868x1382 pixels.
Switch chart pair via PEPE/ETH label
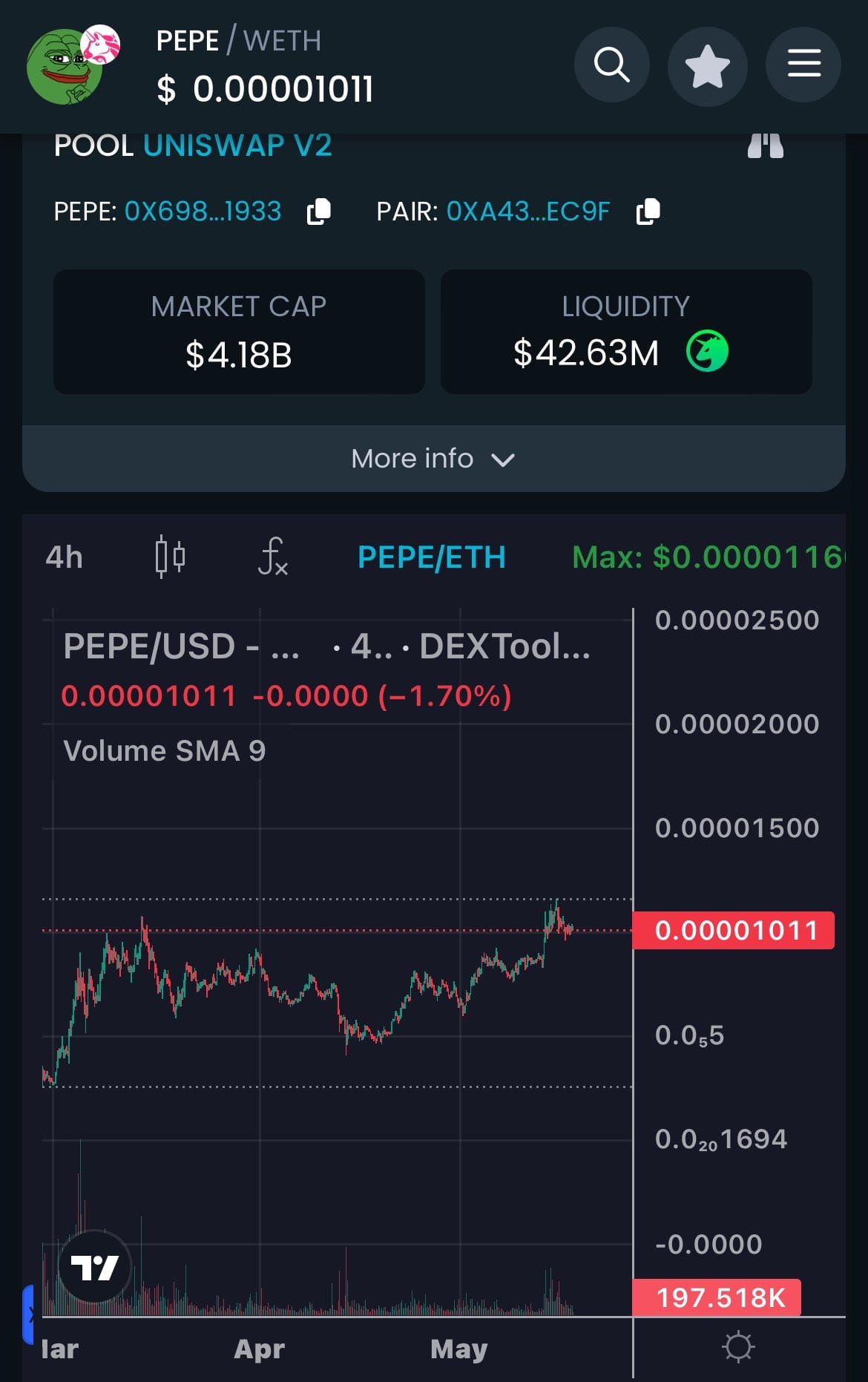(x=431, y=557)
